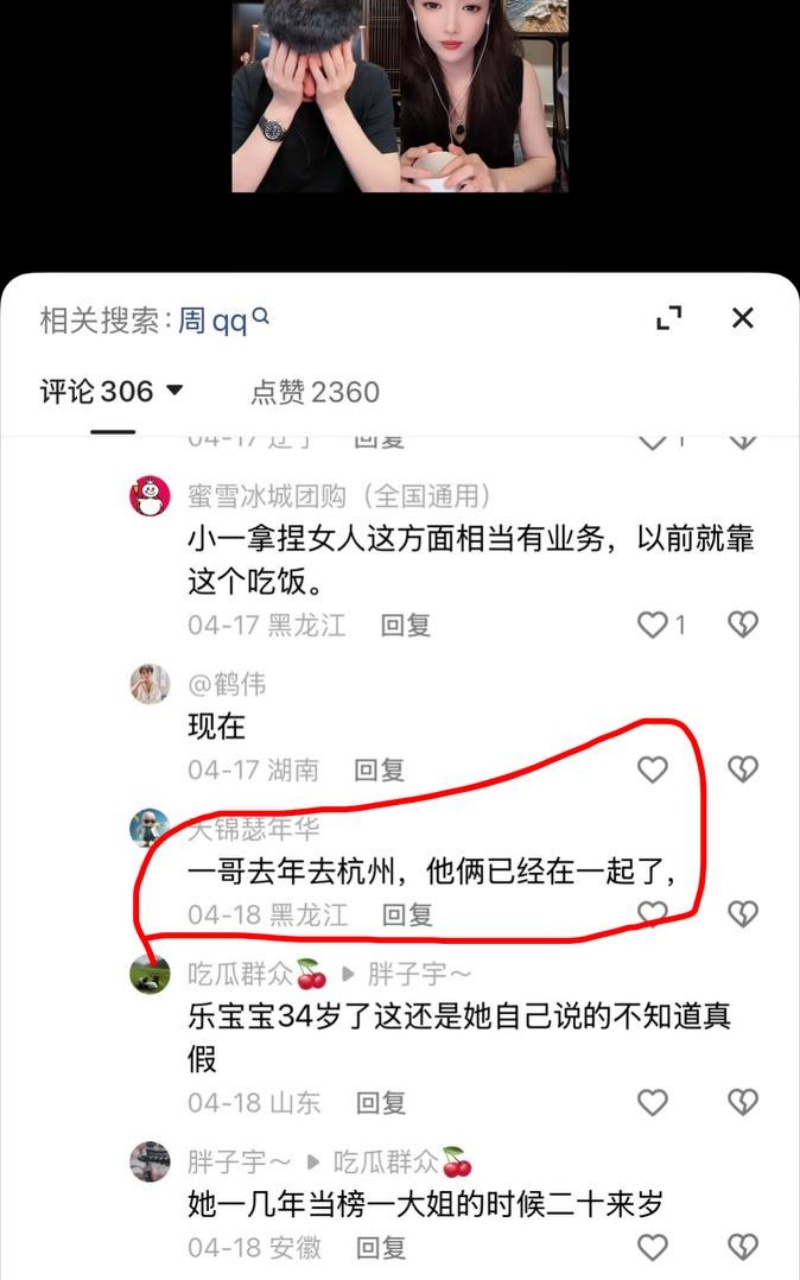This screenshot has width=800, height=1280.
Task: Dislike 大锦瑟年华's comment
Action: 742,913
